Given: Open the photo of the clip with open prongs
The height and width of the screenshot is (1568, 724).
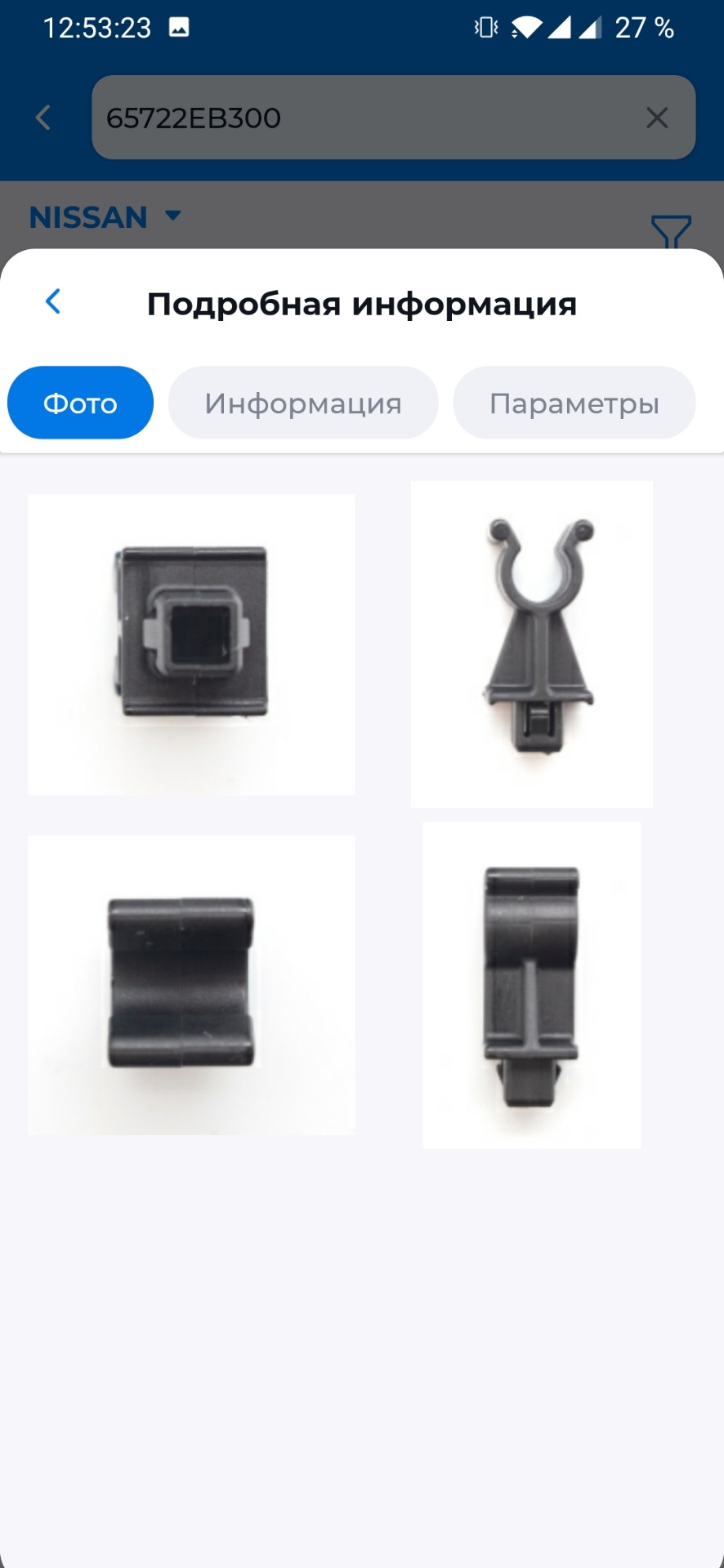Looking at the screenshot, I should (x=531, y=644).
